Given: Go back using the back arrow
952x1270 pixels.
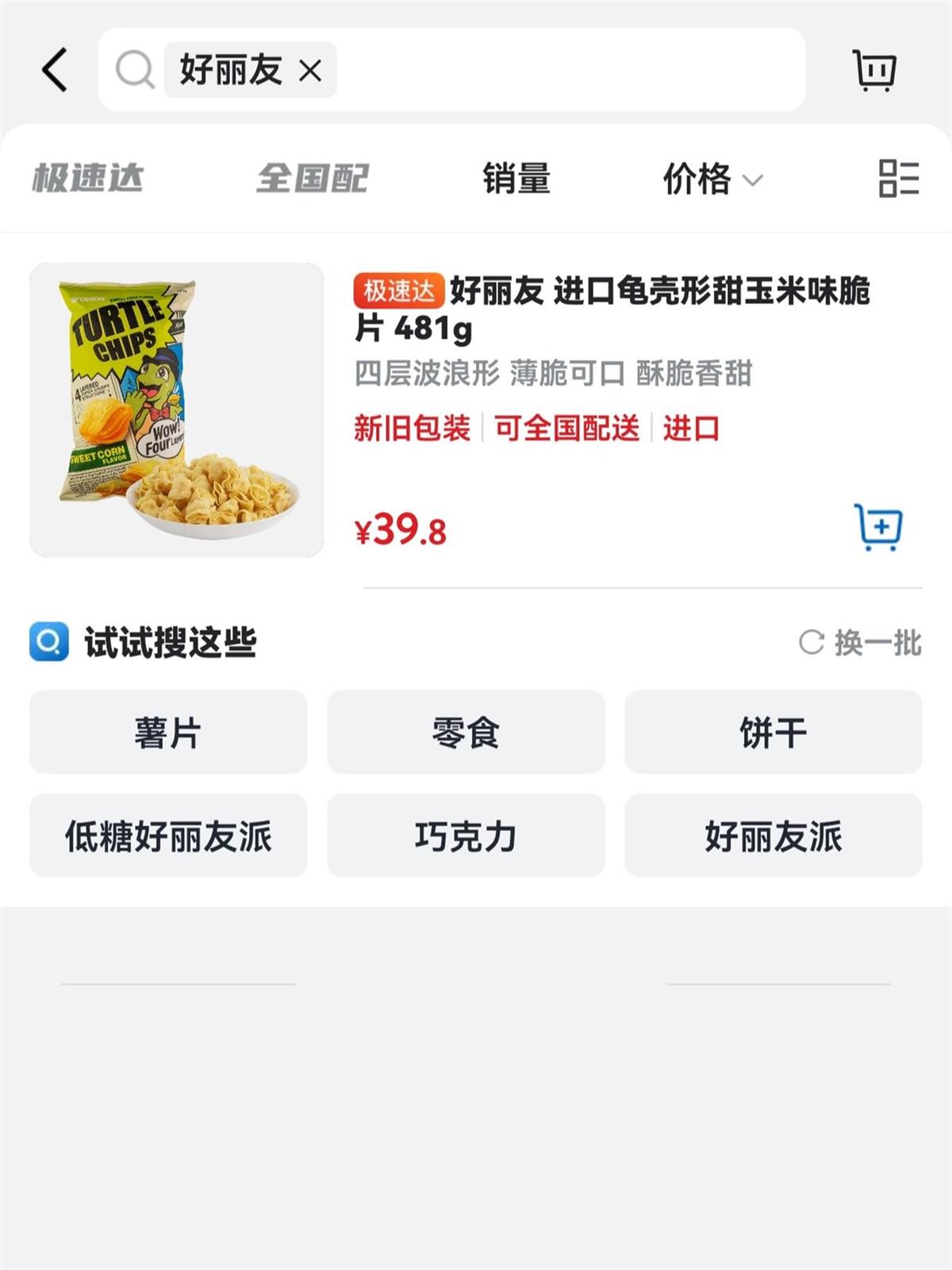Looking at the screenshot, I should (56, 70).
